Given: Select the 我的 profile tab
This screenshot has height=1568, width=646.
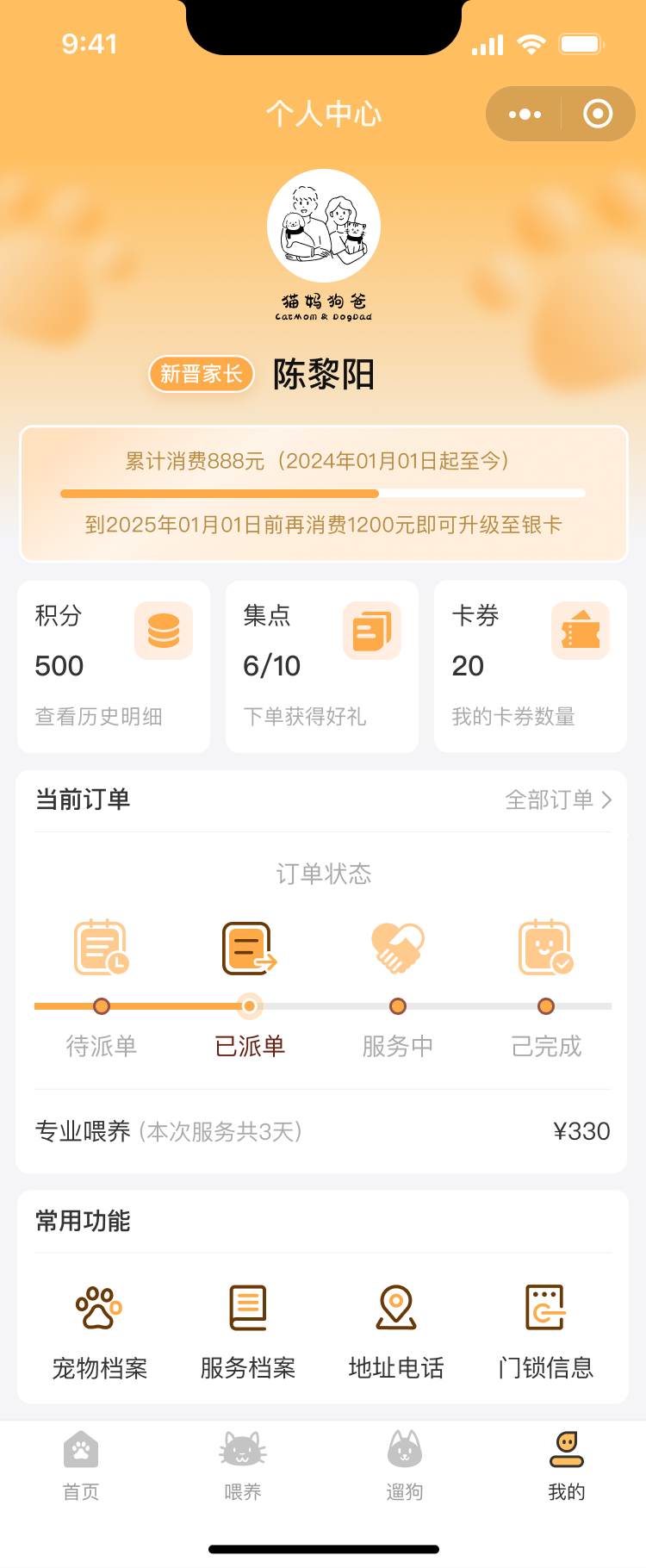Looking at the screenshot, I should [566, 1466].
